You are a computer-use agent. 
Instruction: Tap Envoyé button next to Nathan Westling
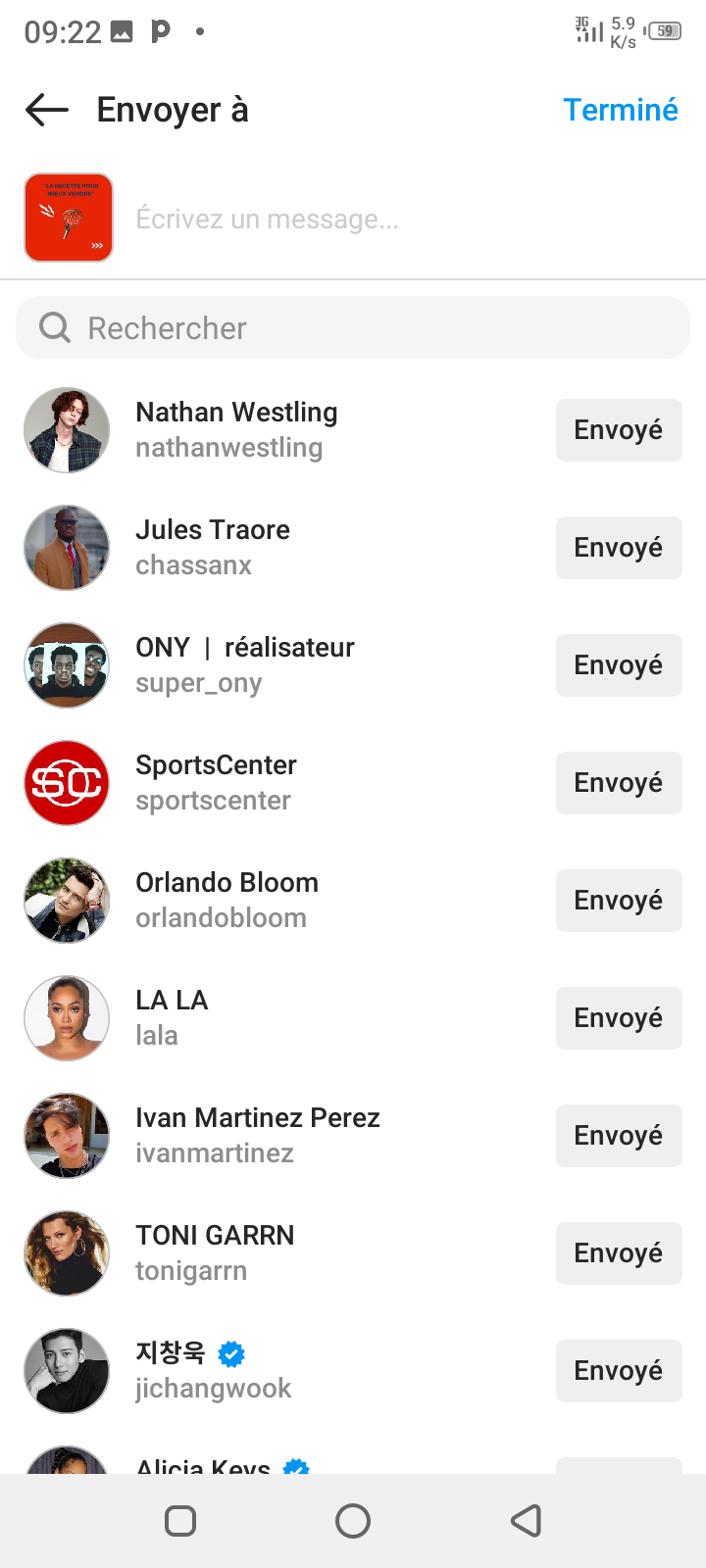(x=619, y=430)
